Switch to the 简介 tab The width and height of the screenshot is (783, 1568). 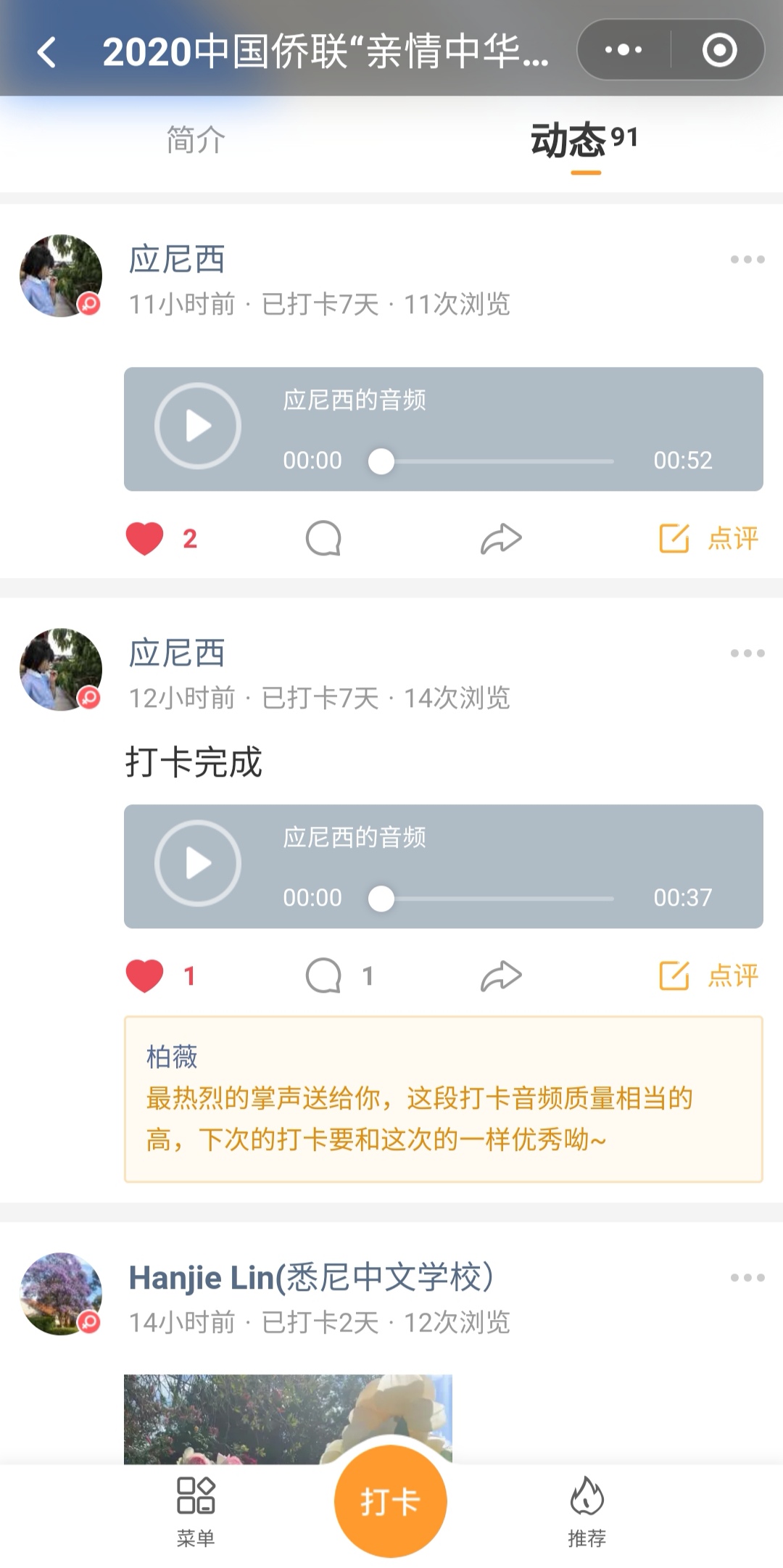click(x=196, y=140)
